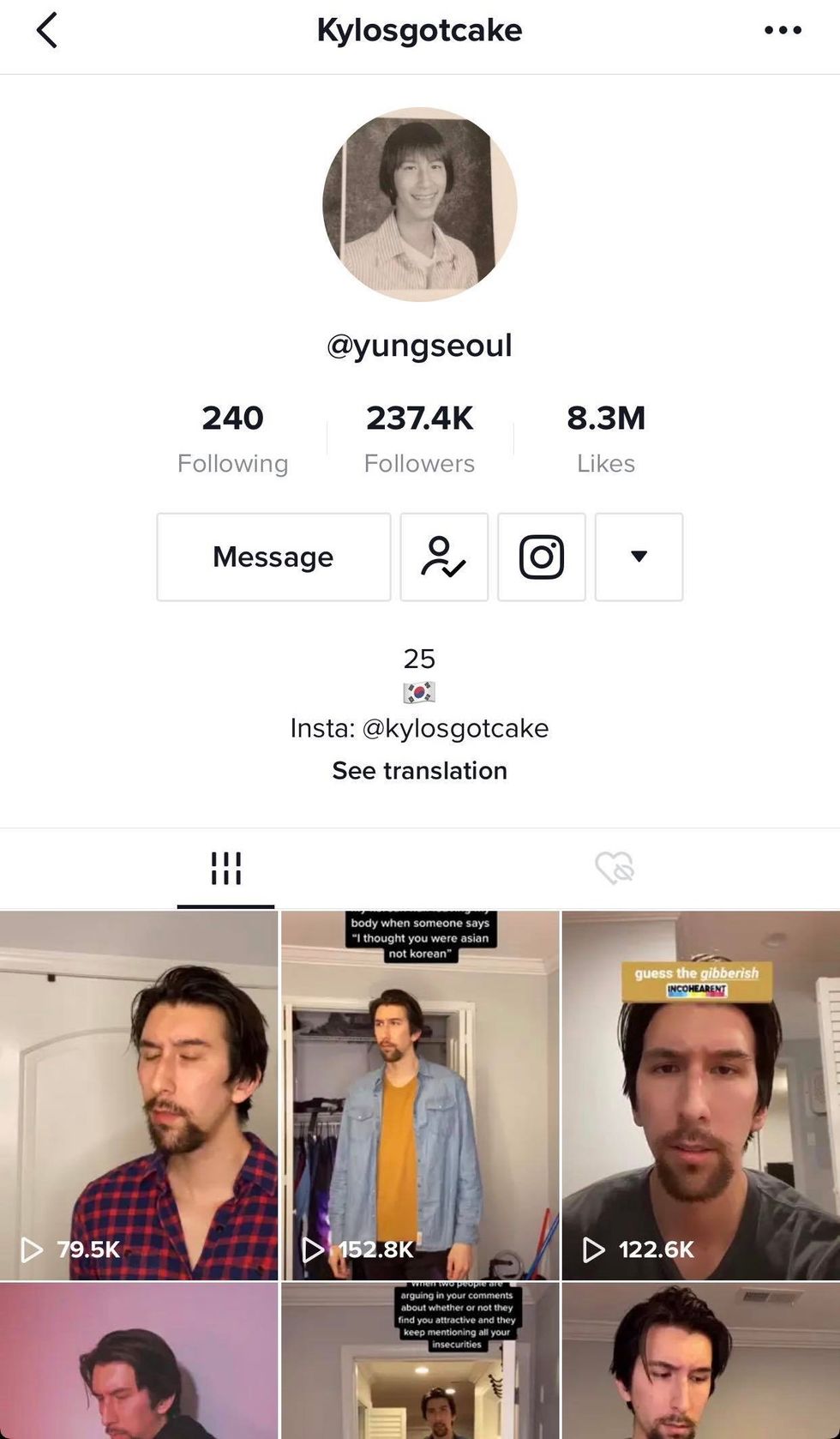This screenshot has height=1439, width=840.
Task: Go back using the top-left arrow
Action: (x=47, y=31)
